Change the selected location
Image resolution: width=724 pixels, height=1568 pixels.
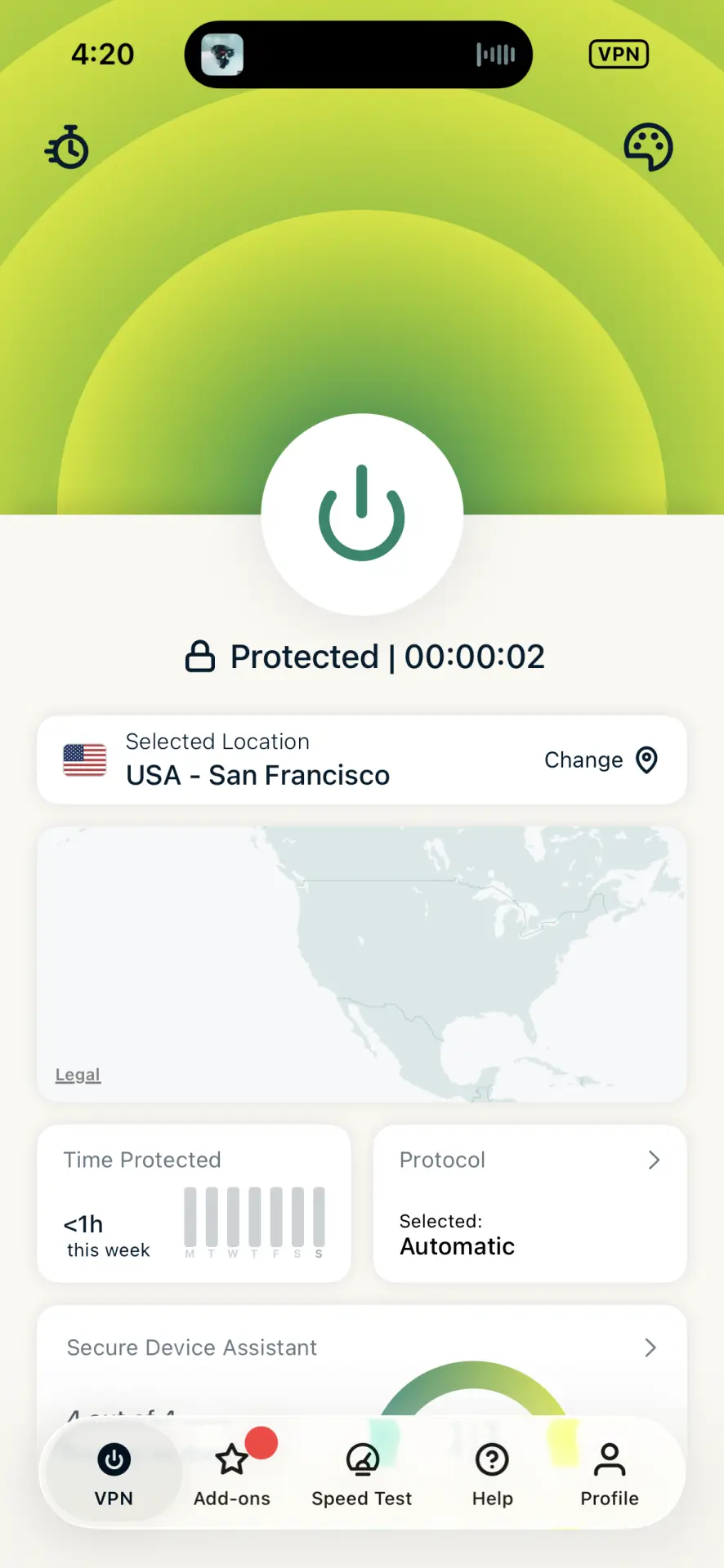click(x=601, y=760)
